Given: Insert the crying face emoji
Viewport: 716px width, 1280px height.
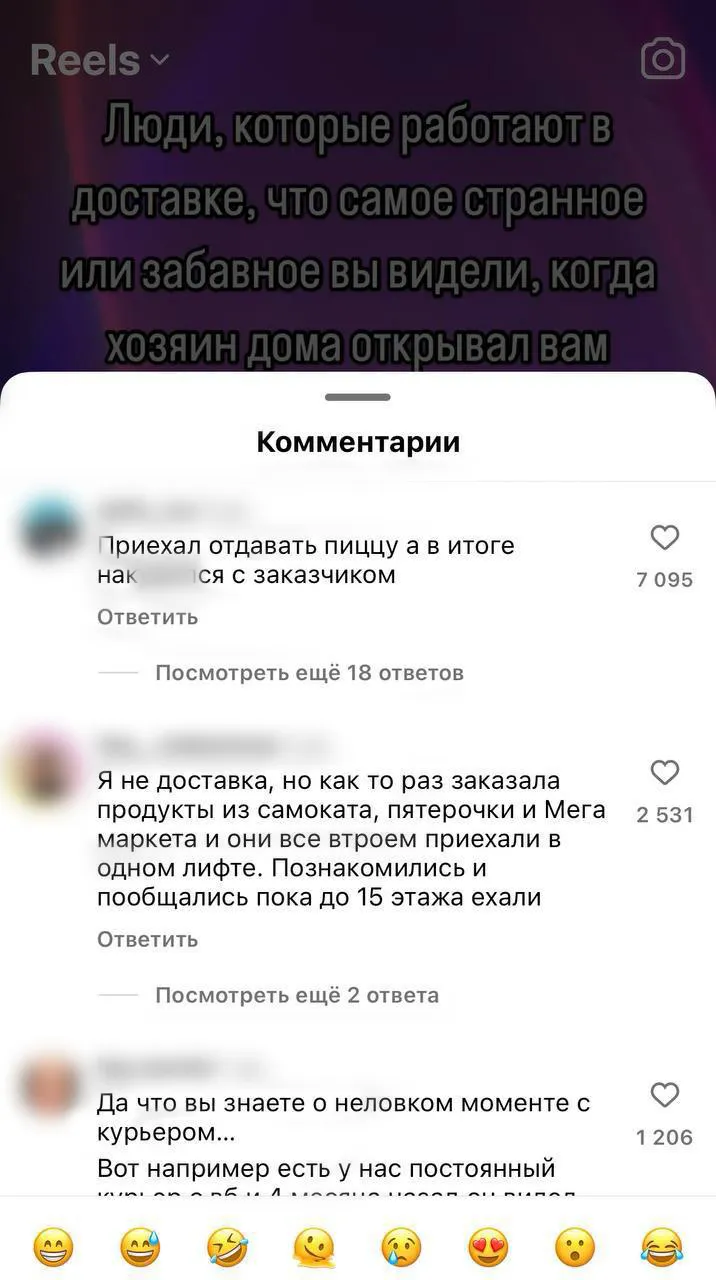Looking at the screenshot, I should click(x=401, y=1247).
